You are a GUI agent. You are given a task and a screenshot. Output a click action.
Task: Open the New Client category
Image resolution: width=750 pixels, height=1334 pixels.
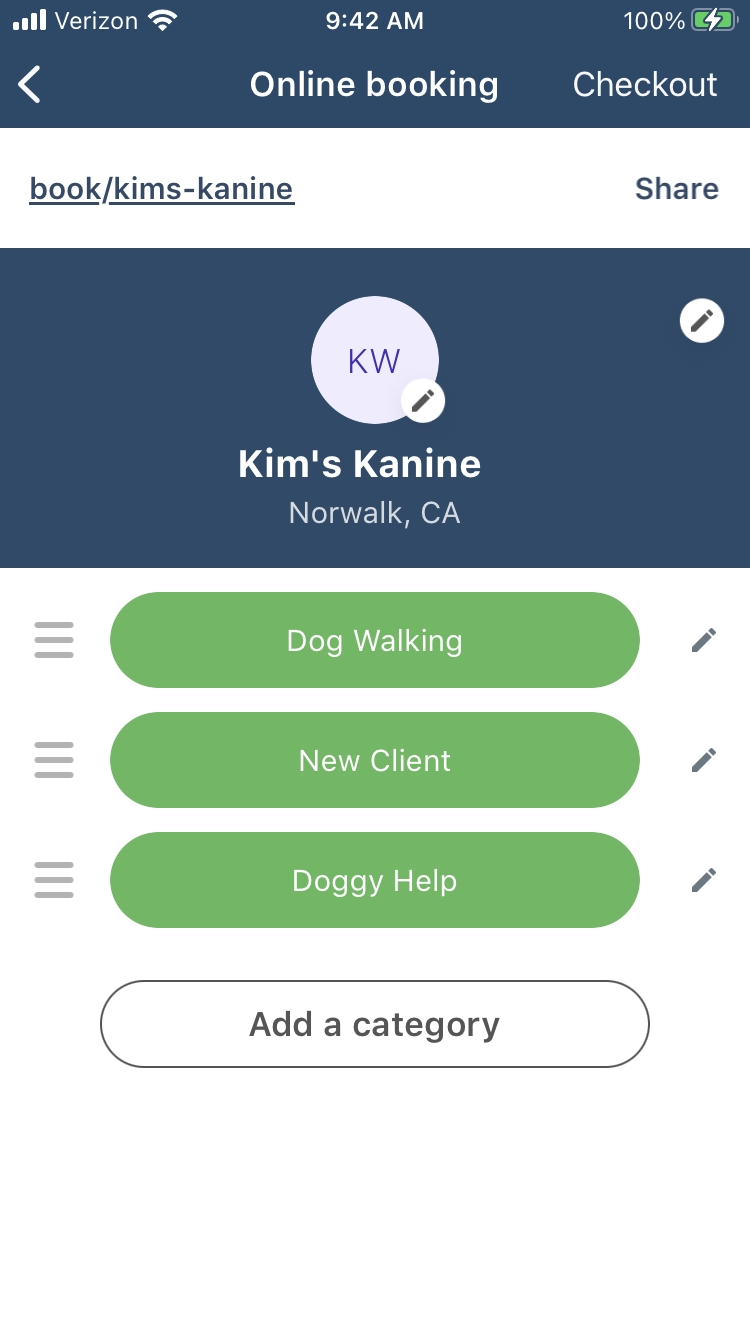[x=375, y=760]
